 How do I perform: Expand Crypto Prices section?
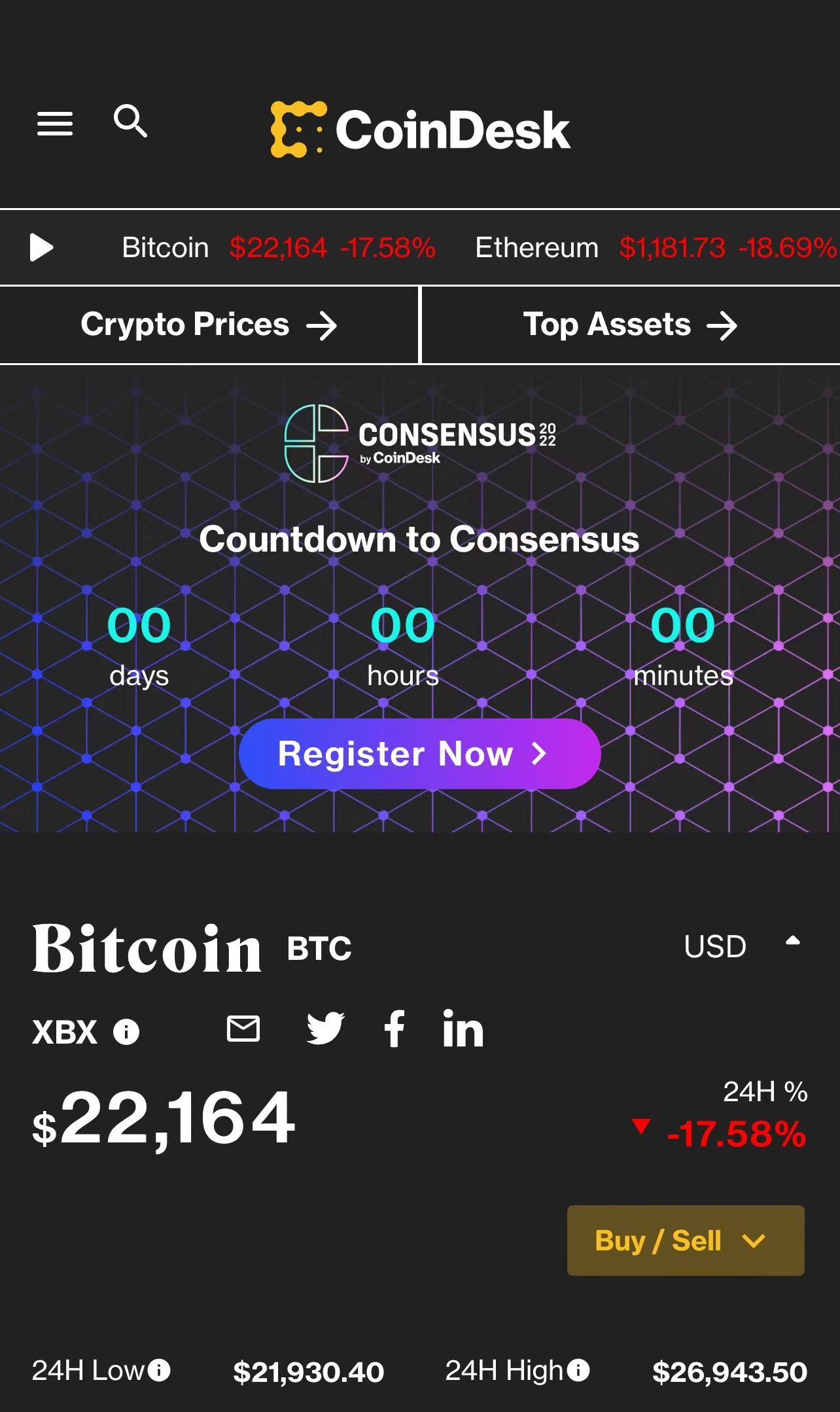click(208, 325)
